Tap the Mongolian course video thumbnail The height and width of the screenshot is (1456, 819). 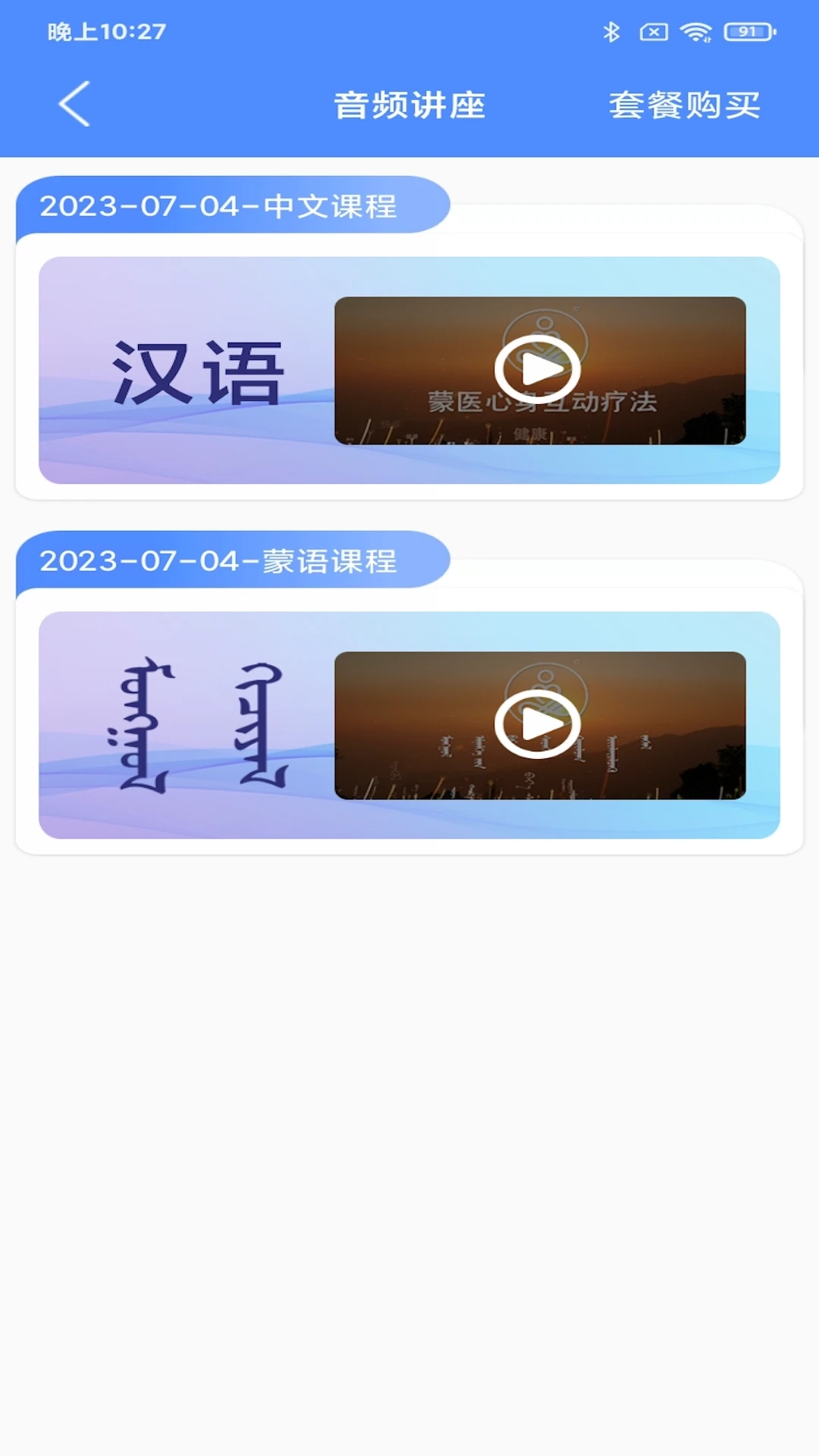(x=540, y=724)
